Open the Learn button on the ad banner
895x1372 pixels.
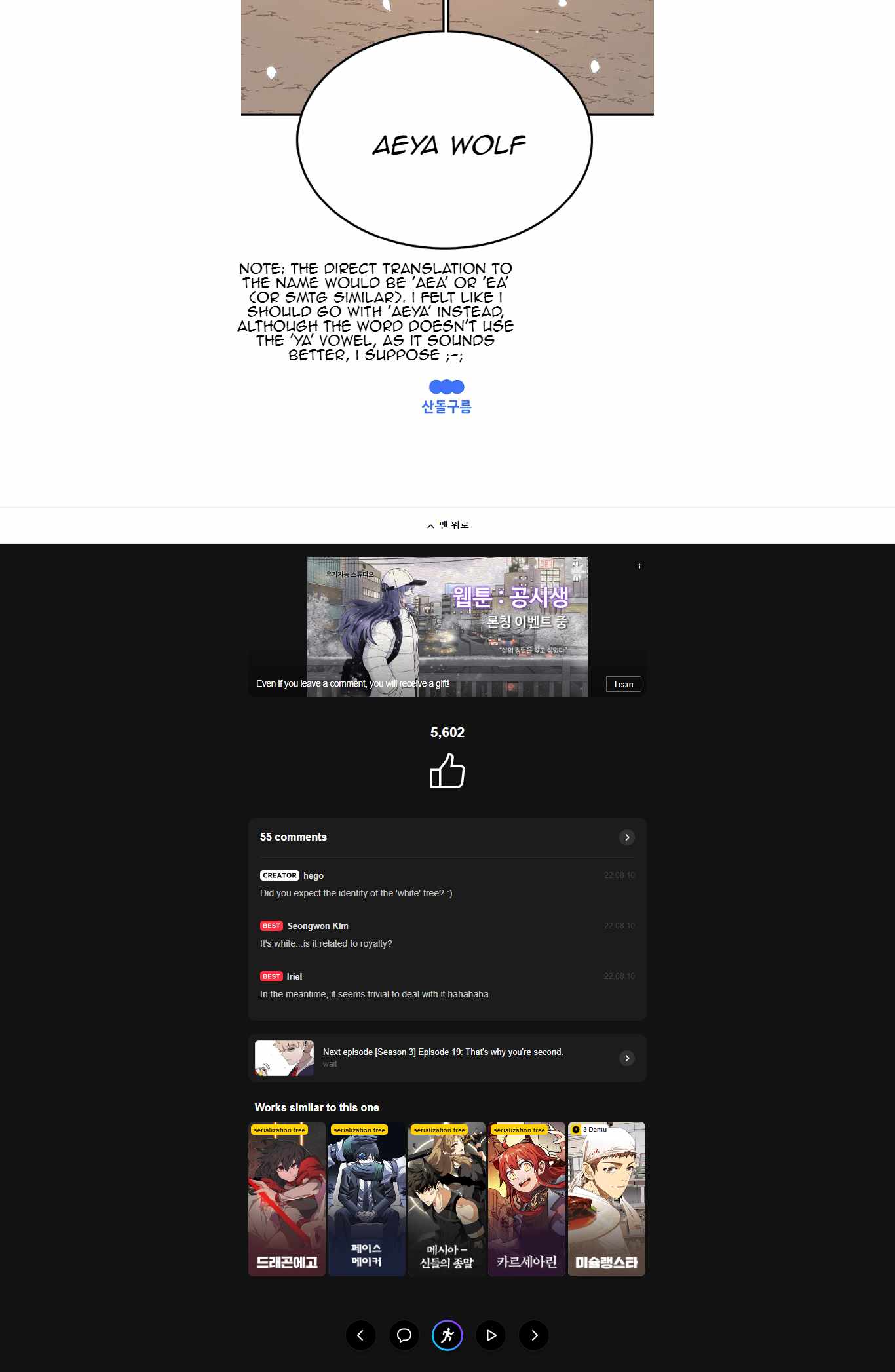(623, 684)
